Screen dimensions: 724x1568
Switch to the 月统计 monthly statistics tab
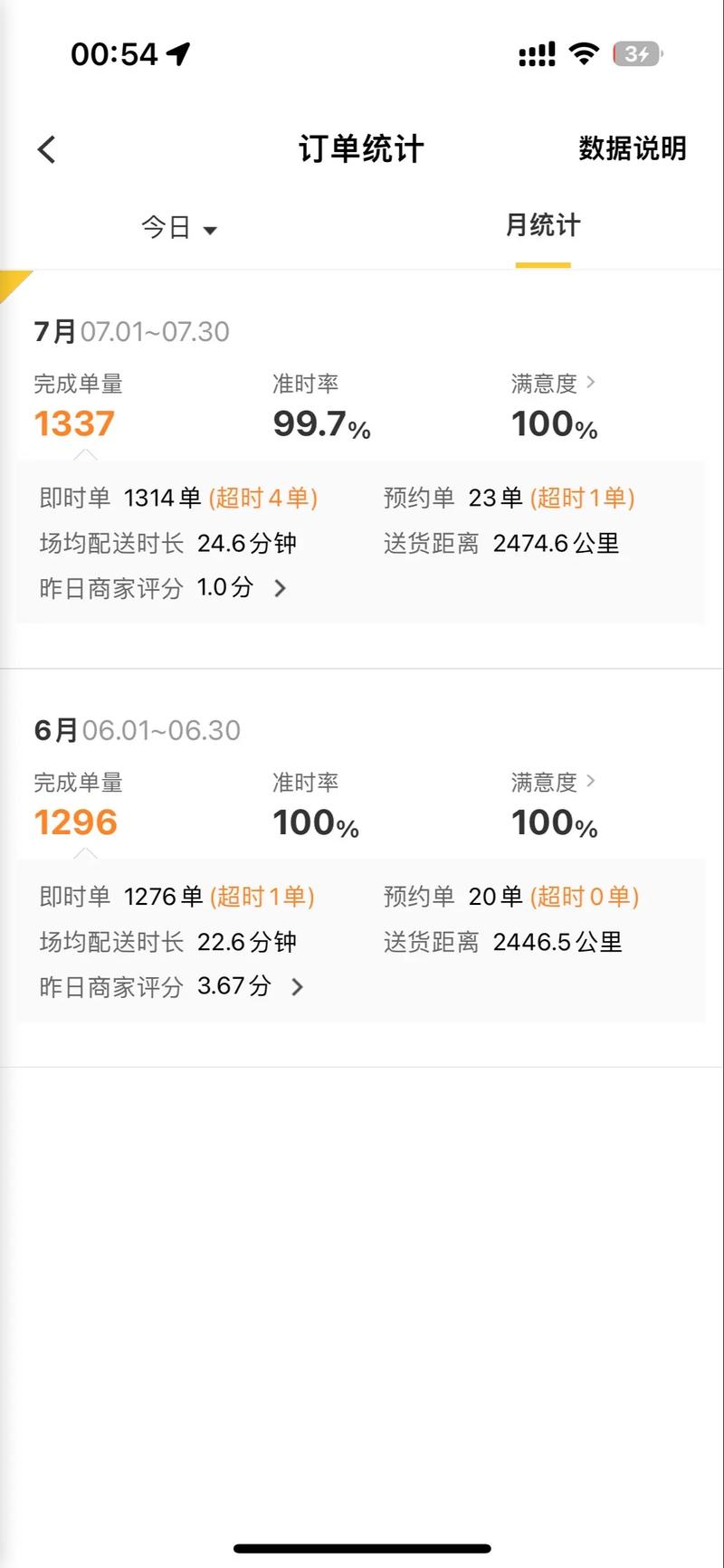[543, 226]
